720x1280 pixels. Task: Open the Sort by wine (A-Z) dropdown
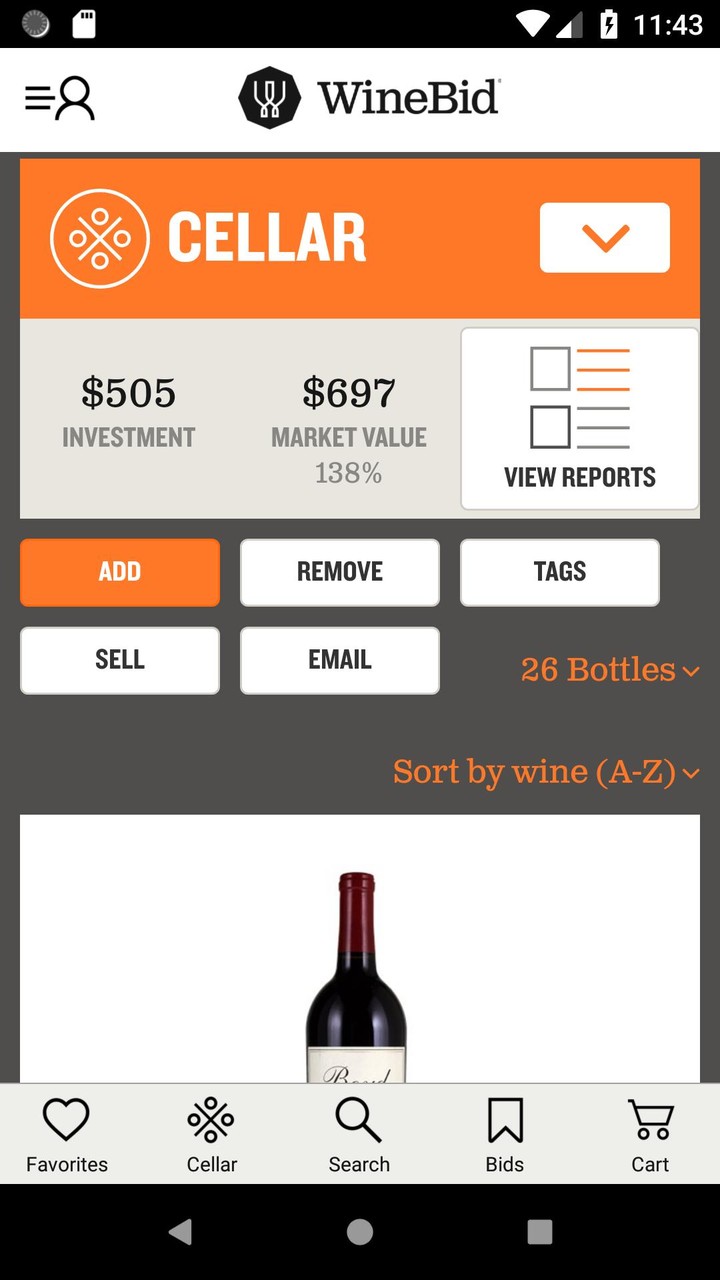[x=546, y=771]
